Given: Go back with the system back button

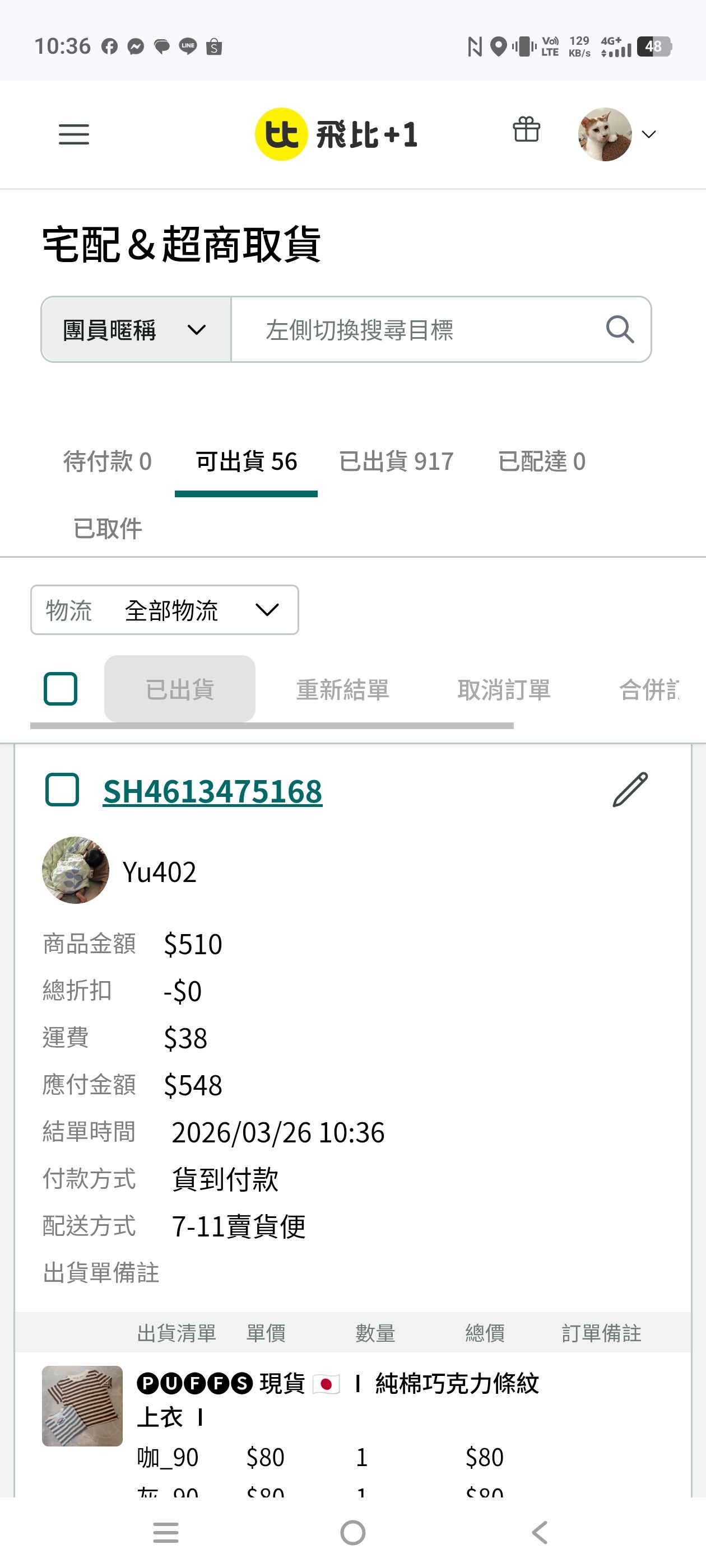Looking at the screenshot, I should [x=540, y=1532].
